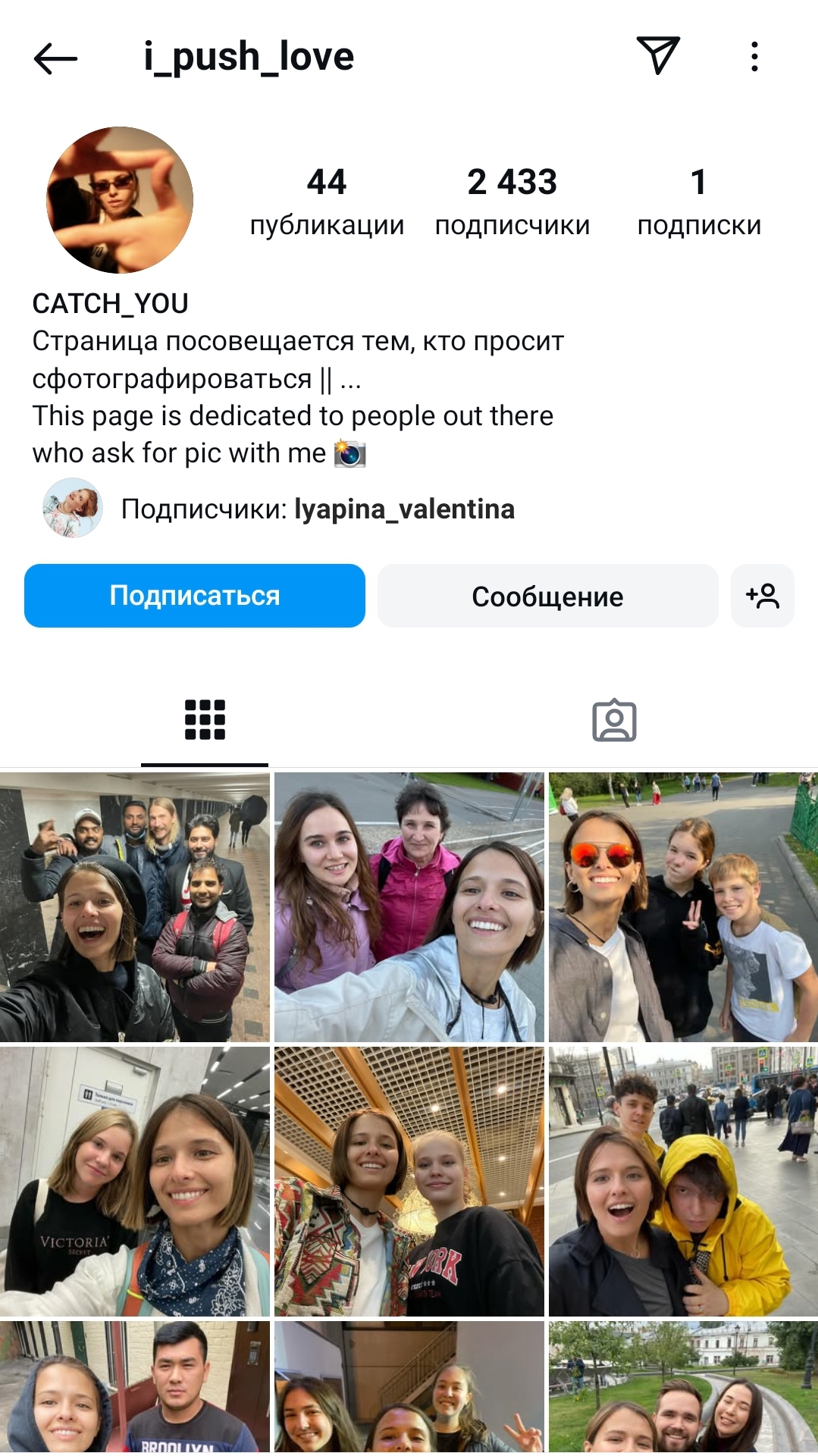The height and width of the screenshot is (1456, 818).
Task: Open the three-dot overflow menu
Action: (754, 57)
